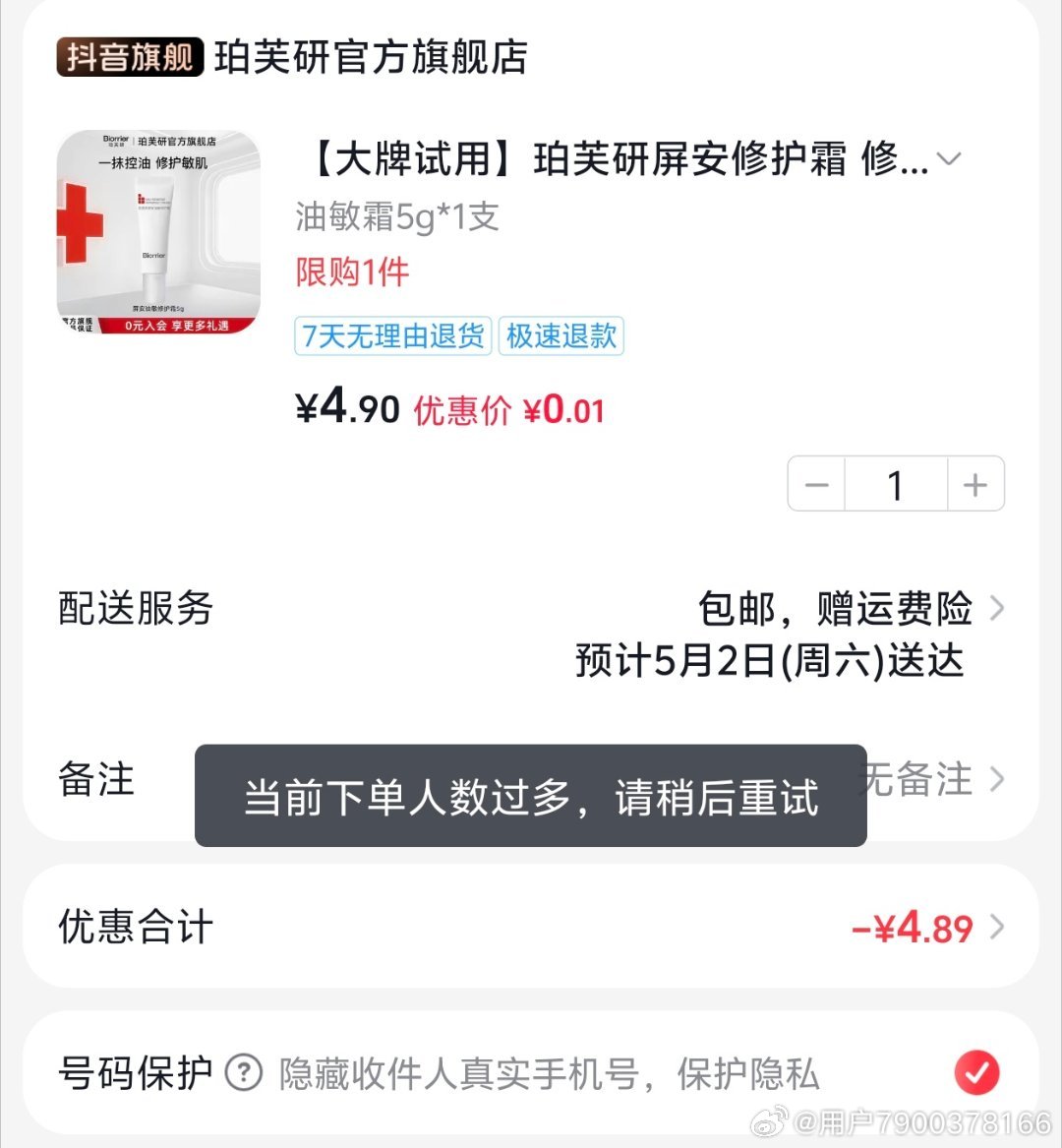Viewport: 1062px width, 1148px height.
Task: Expand the product title dropdown arrow
Action: click(948, 159)
